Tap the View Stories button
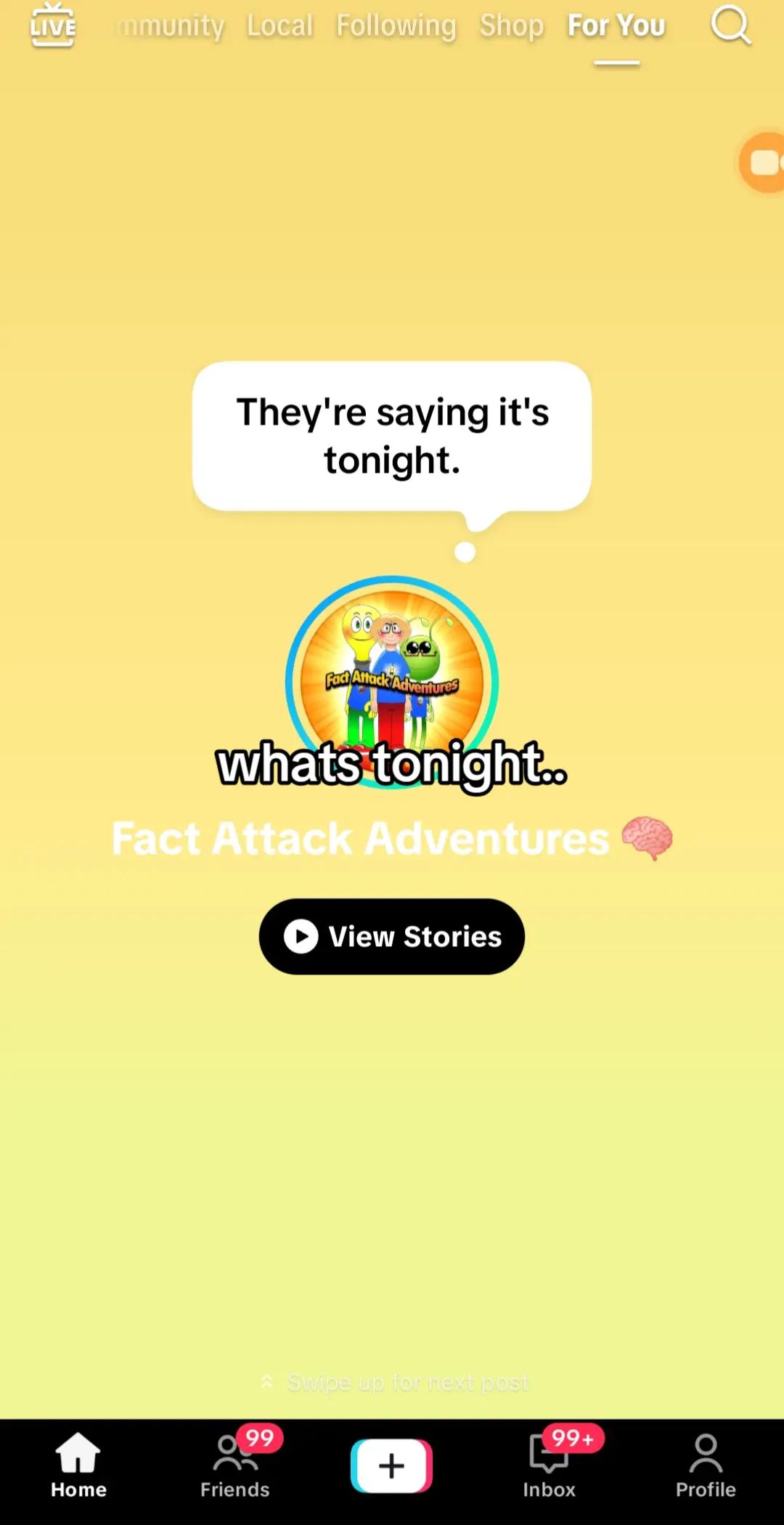 click(392, 936)
